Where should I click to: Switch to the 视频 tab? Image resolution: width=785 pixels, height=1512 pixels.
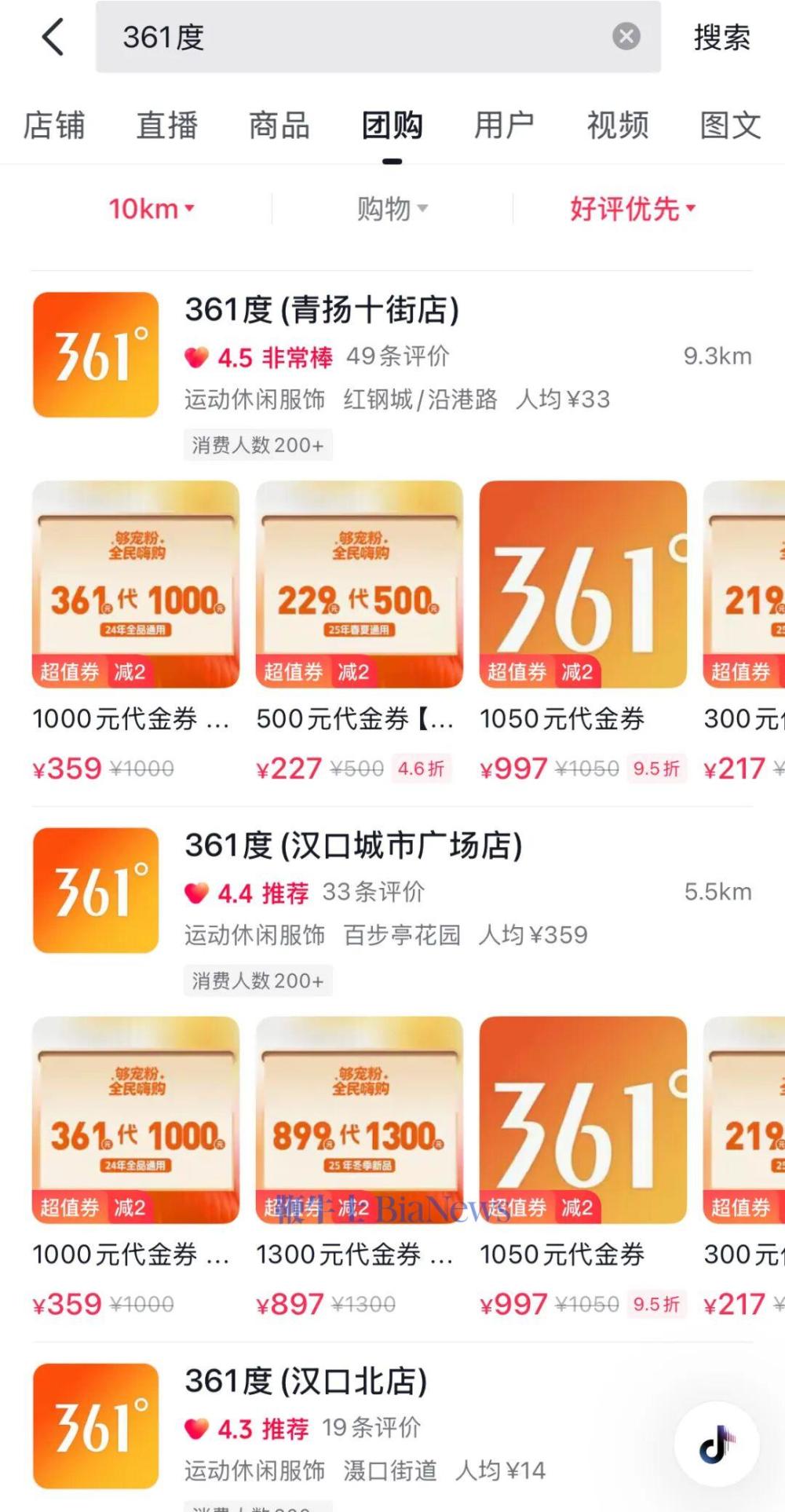click(x=617, y=126)
